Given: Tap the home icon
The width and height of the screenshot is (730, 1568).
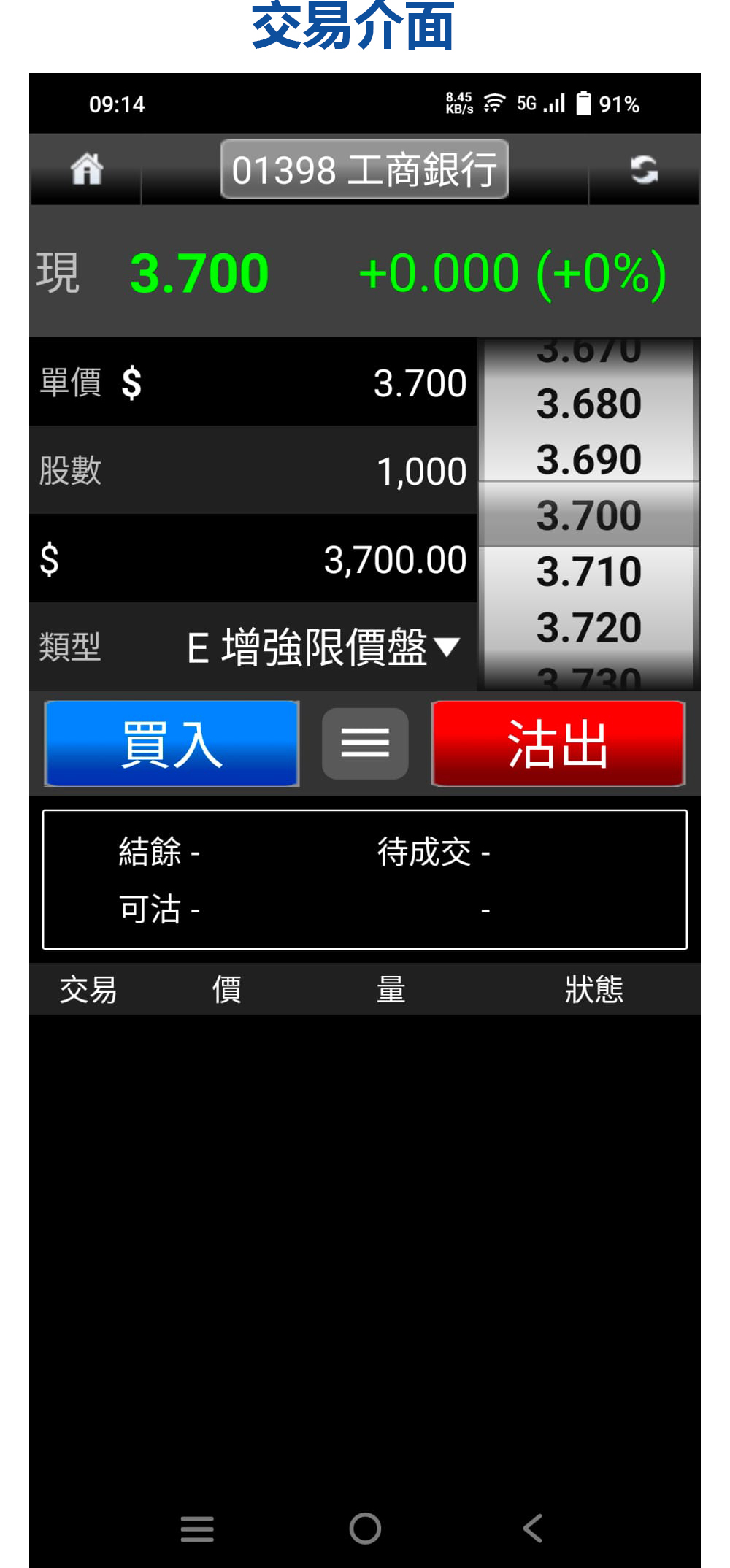Looking at the screenshot, I should 86,169.
